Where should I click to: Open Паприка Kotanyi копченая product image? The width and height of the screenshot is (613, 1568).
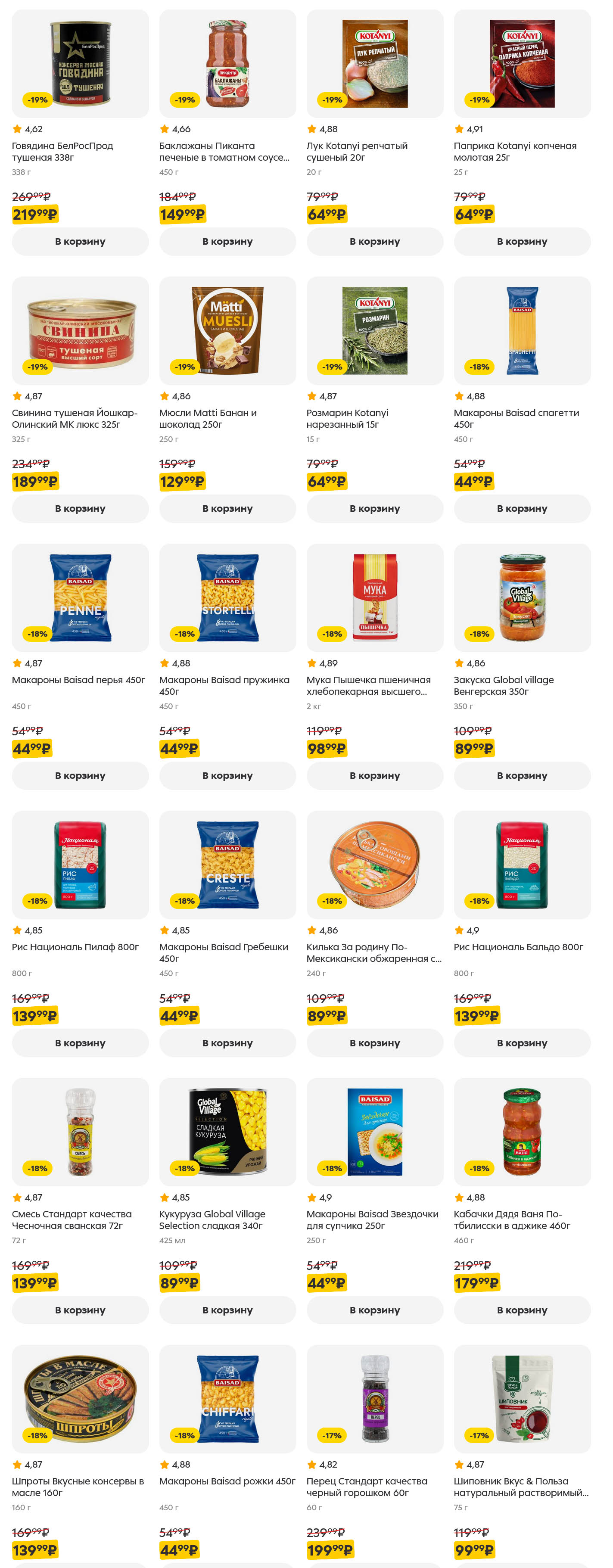click(522, 64)
